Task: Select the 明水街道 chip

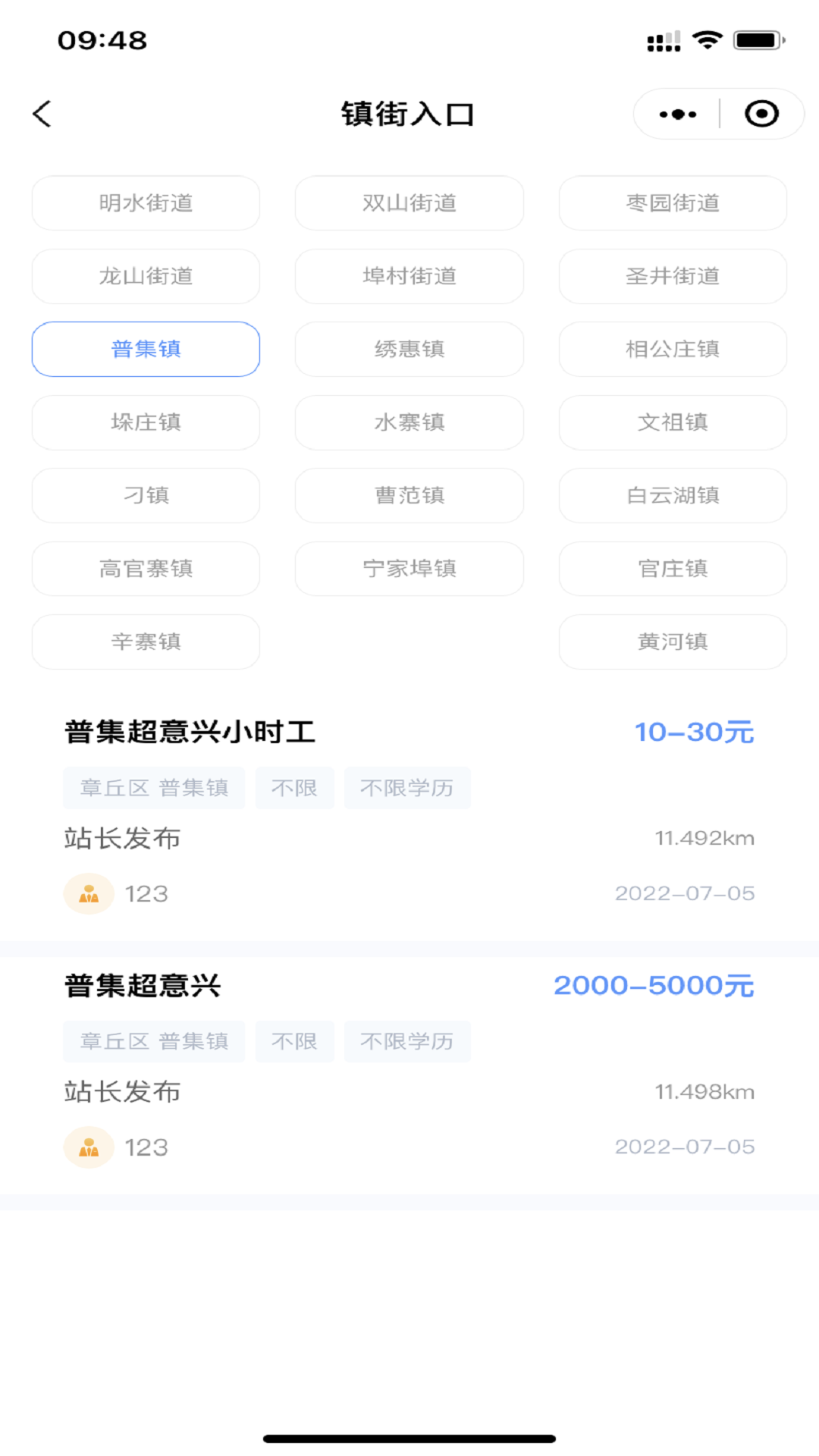Action: point(146,203)
